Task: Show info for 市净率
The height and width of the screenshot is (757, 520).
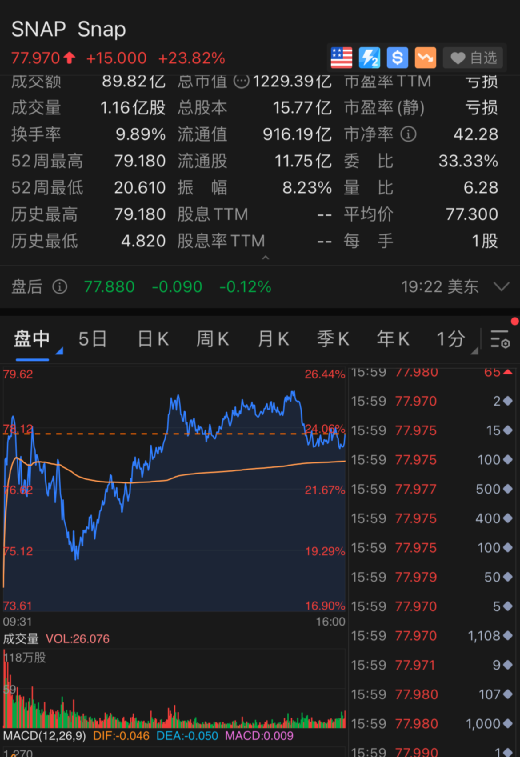Action: (408, 134)
